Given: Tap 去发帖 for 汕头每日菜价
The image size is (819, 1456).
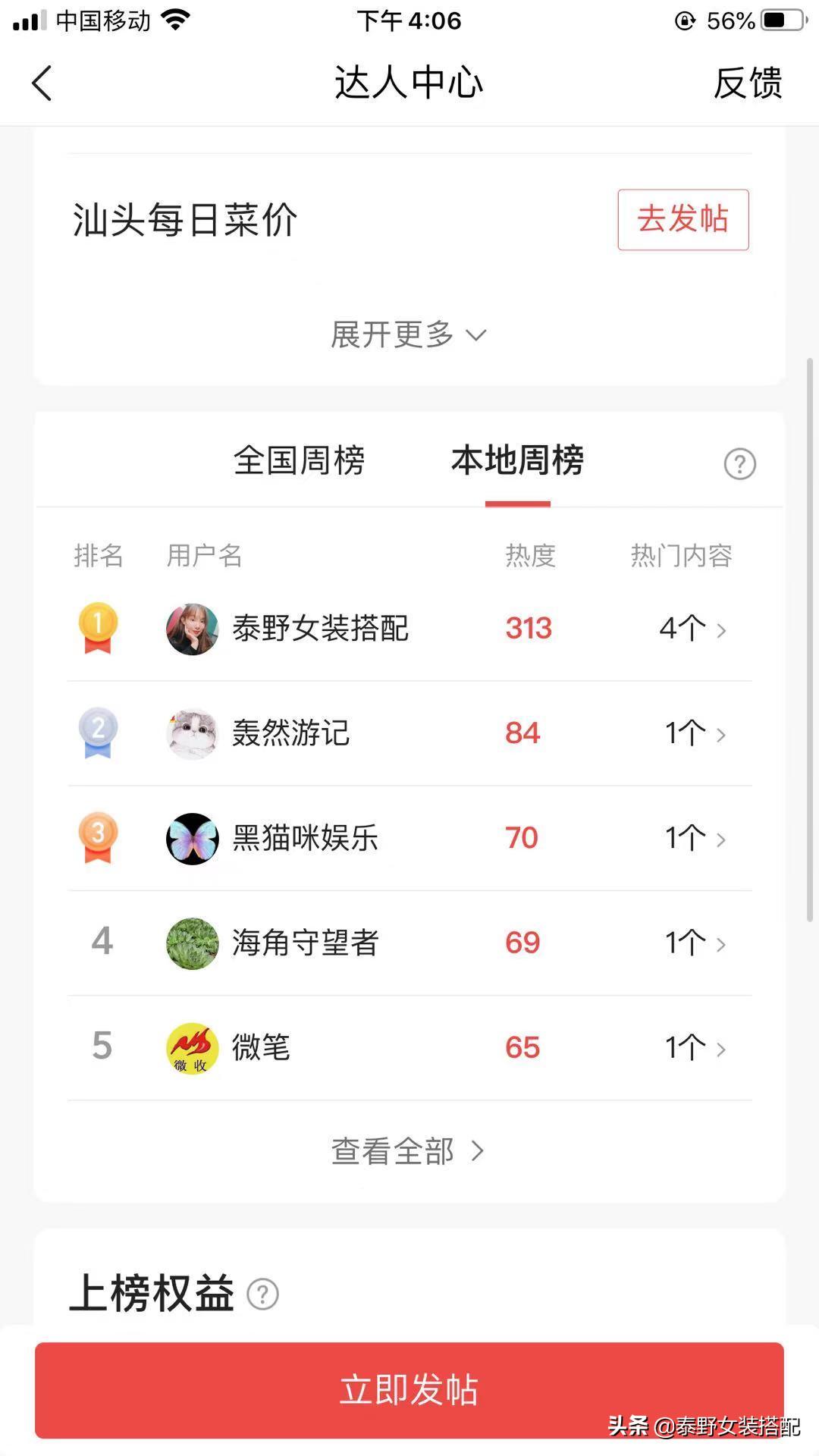Looking at the screenshot, I should click(x=682, y=220).
